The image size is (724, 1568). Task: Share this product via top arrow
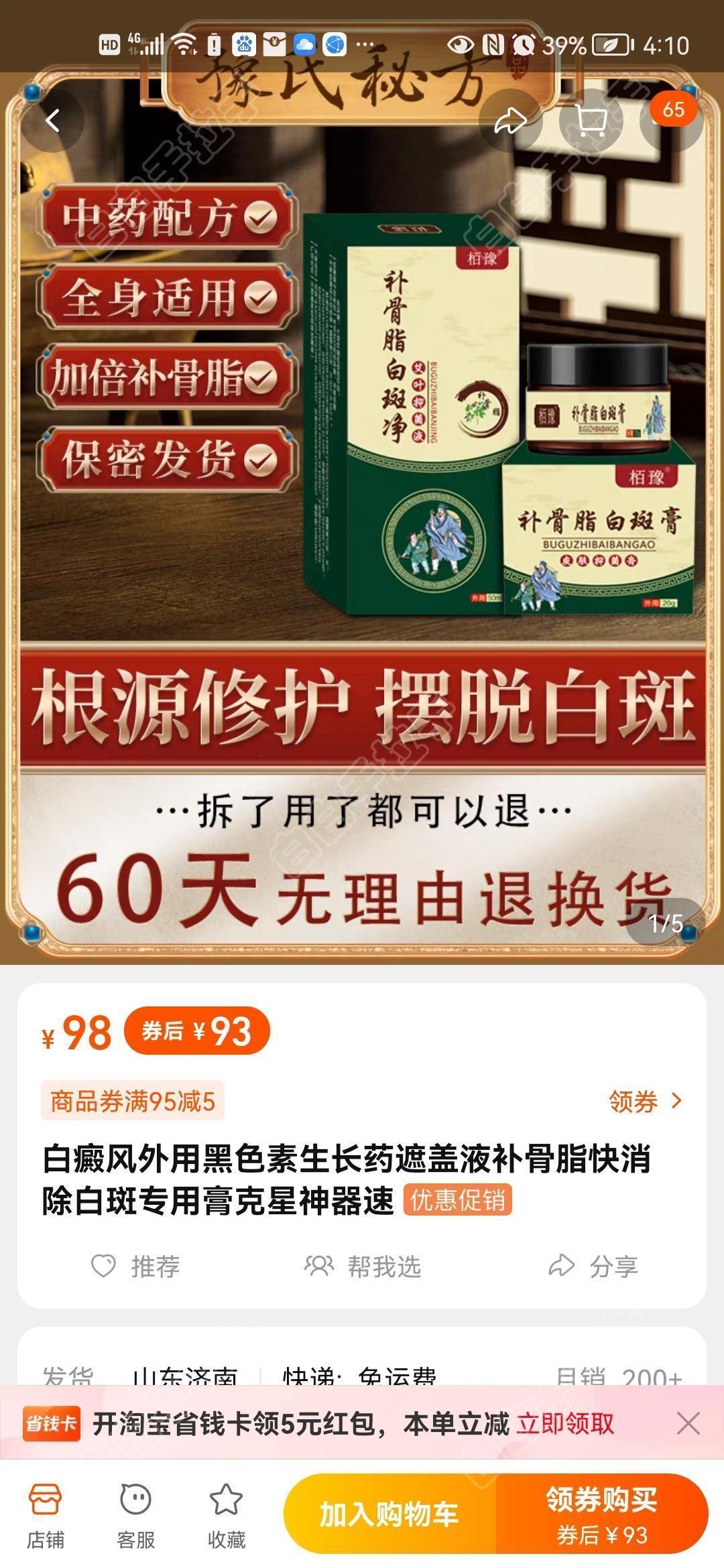pos(511,121)
